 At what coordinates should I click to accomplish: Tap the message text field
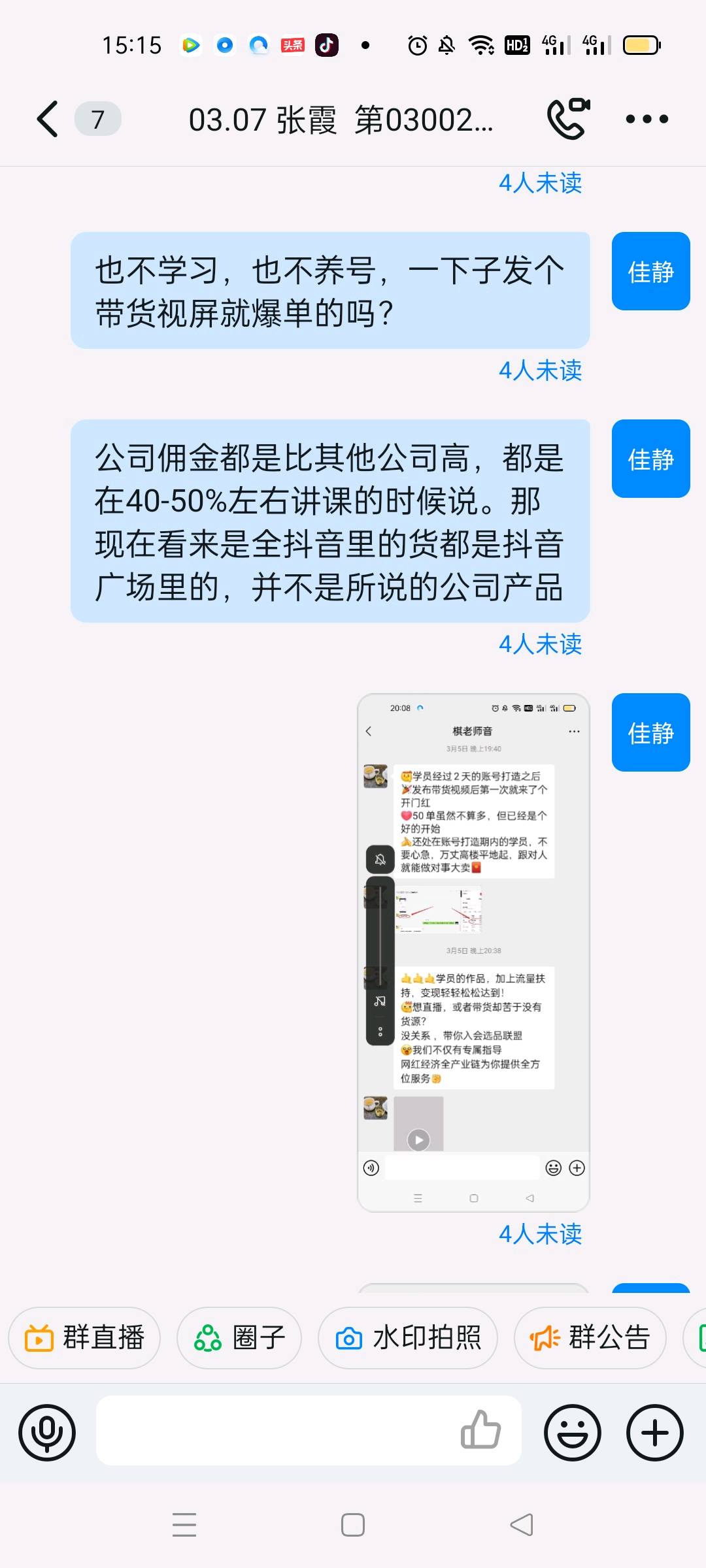click(x=275, y=1431)
